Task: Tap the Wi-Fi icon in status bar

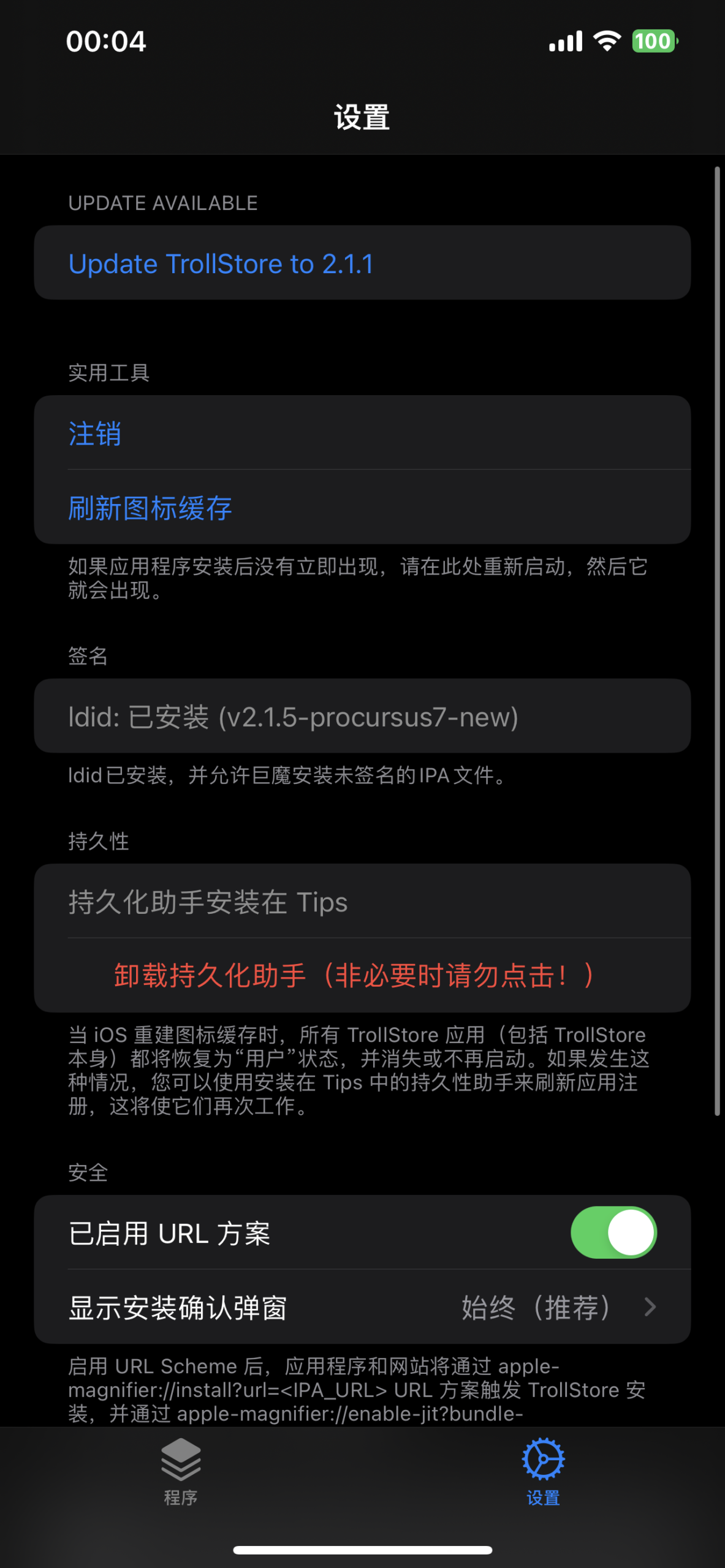Action: click(605, 40)
